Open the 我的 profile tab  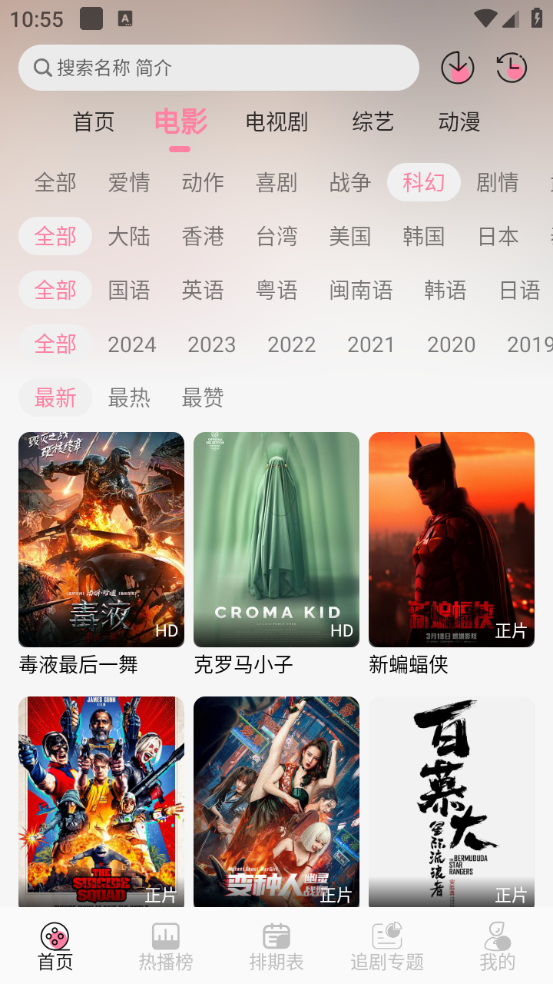point(498,946)
